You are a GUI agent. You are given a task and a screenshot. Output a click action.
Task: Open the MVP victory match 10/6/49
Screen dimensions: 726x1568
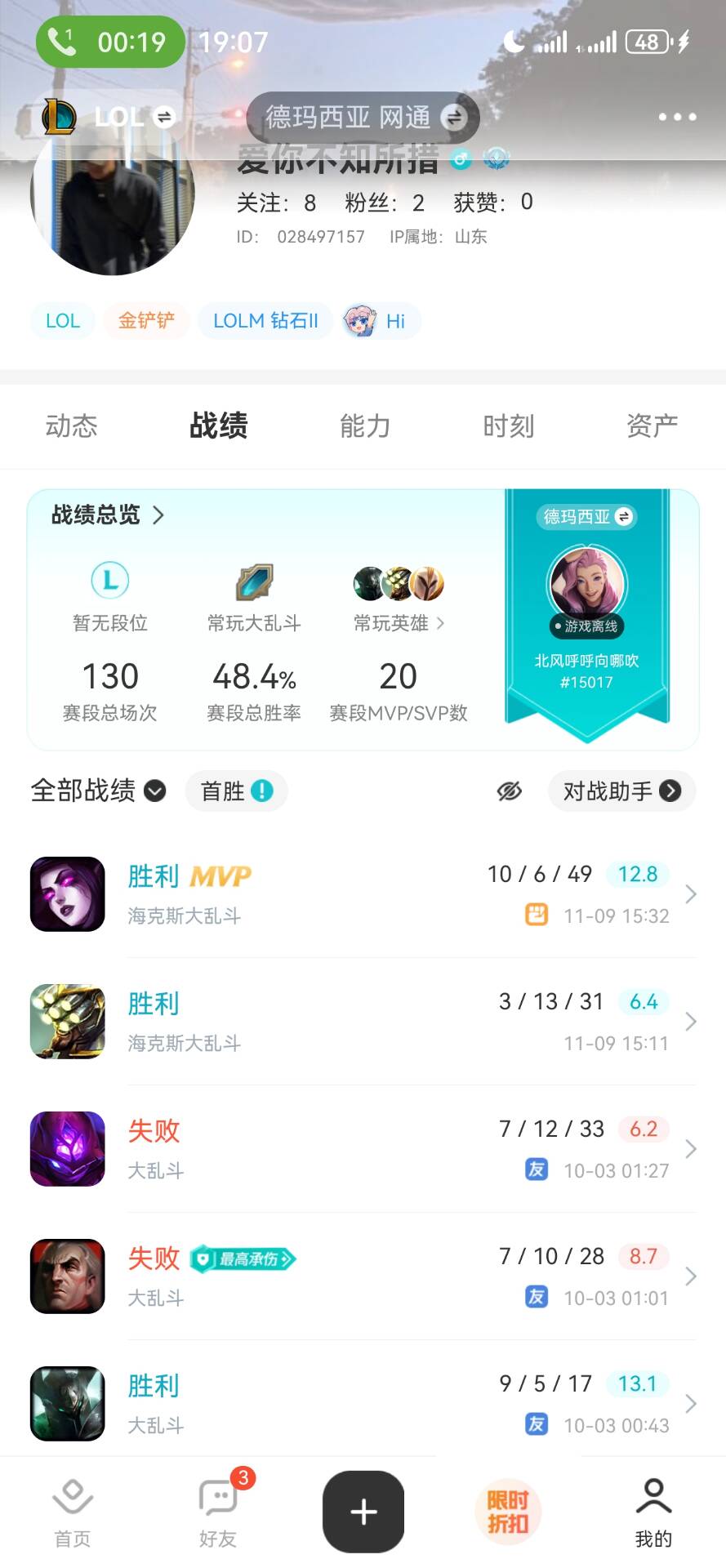tap(363, 894)
